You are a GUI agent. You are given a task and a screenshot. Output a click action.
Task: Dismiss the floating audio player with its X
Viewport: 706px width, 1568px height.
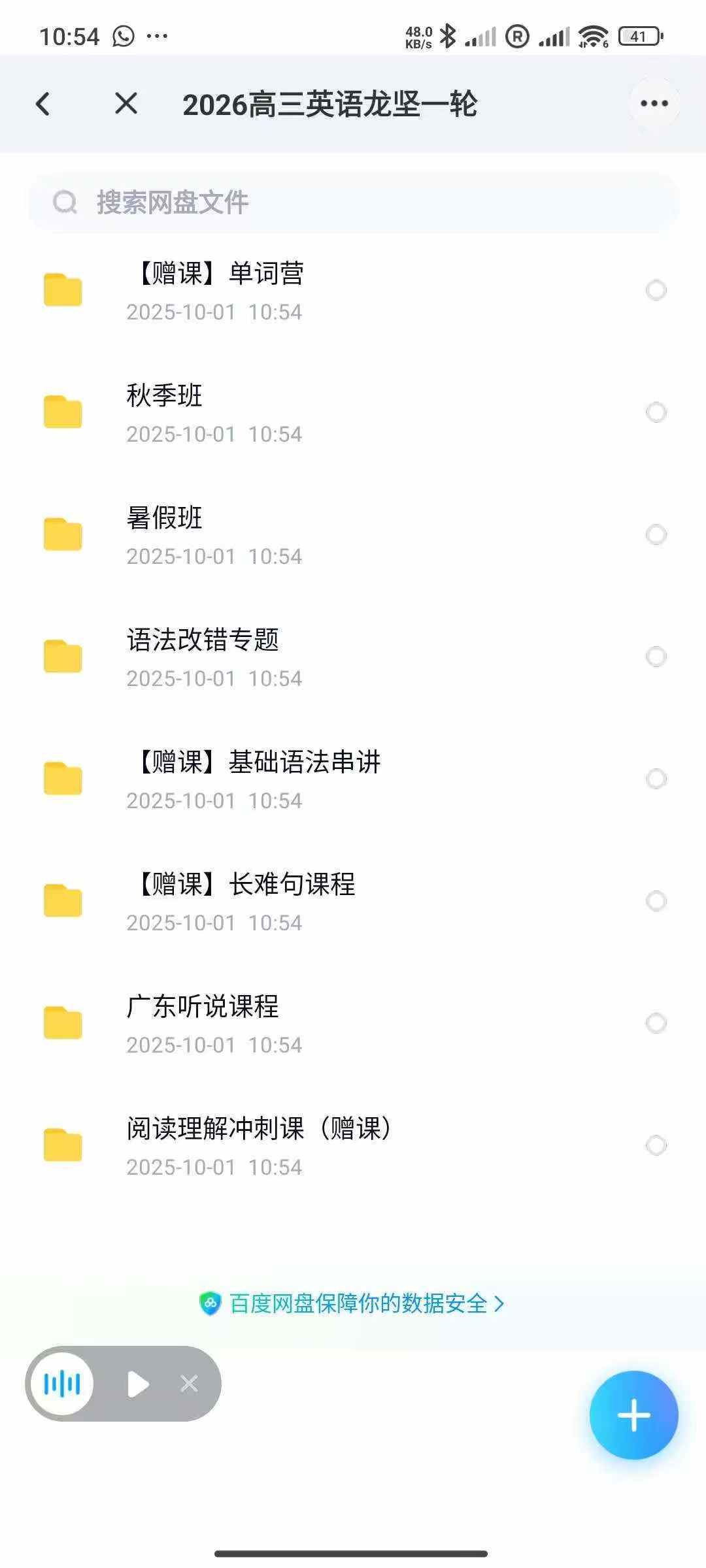click(x=190, y=1384)
